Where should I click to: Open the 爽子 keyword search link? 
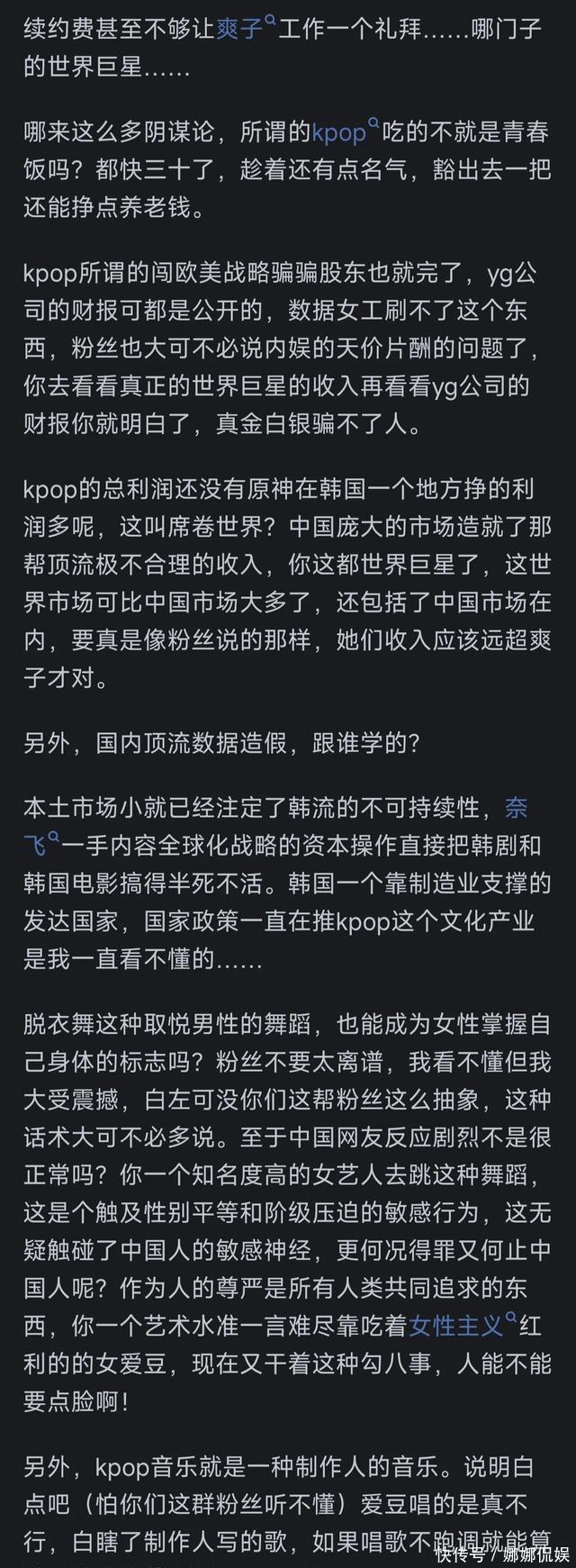243,29
